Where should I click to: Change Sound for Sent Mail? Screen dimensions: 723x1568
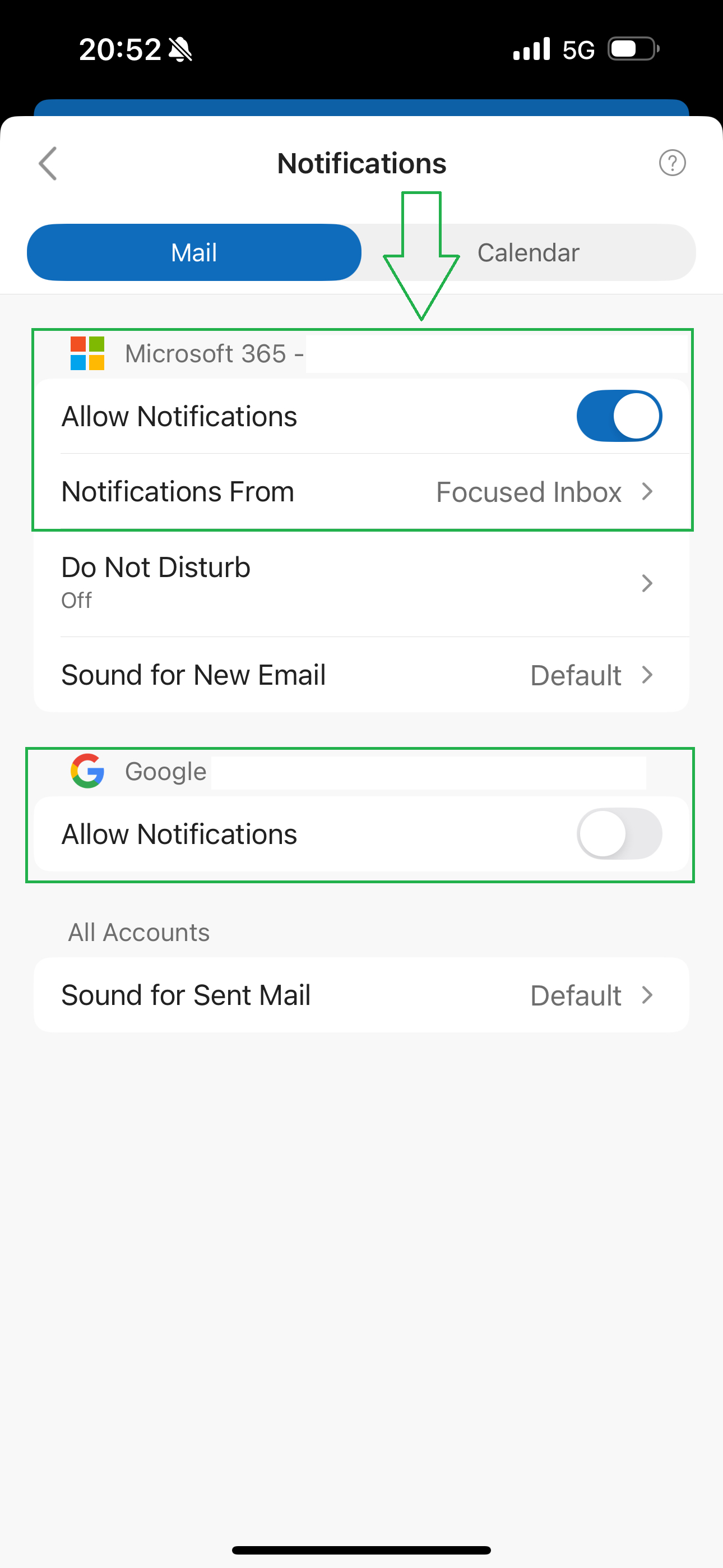coord(361,995)
